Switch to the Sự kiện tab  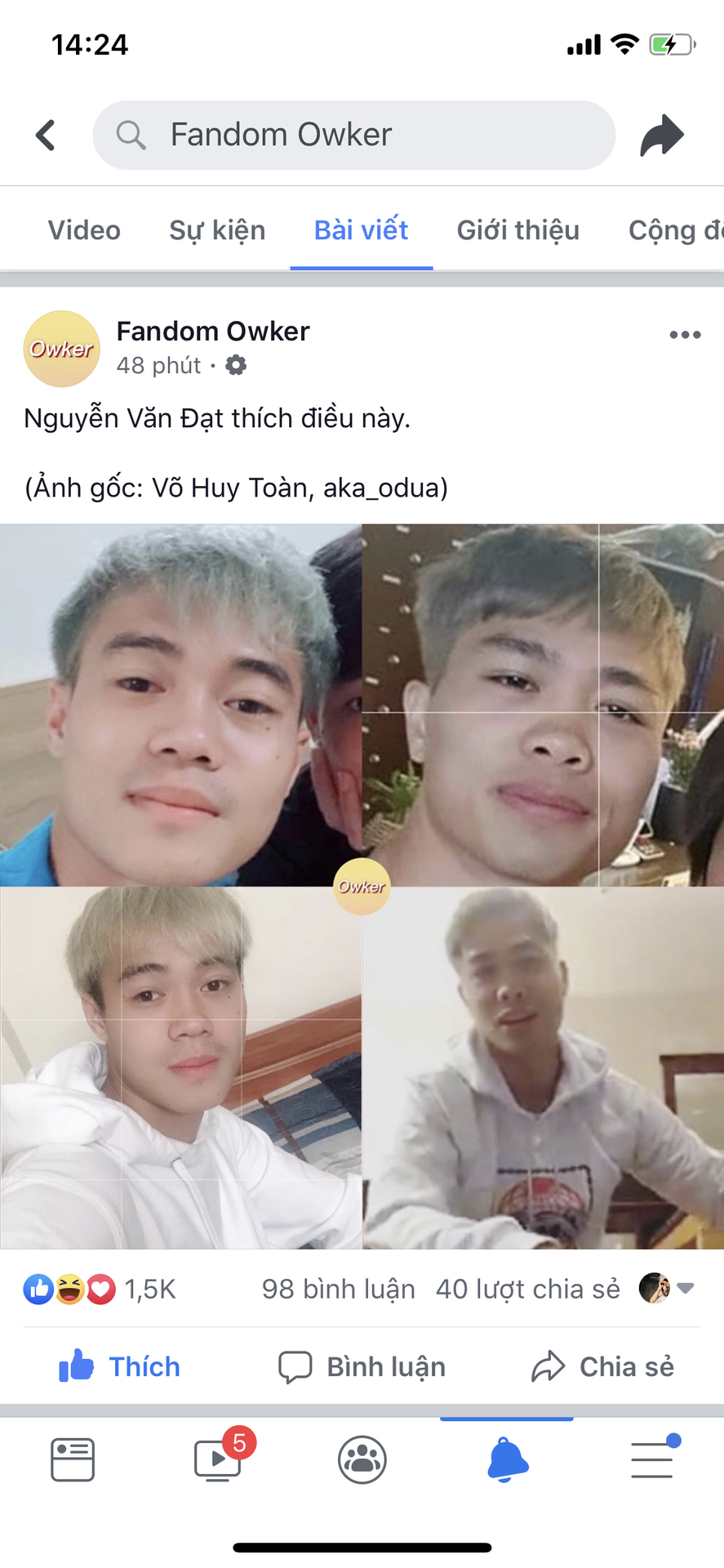[217, 230]
